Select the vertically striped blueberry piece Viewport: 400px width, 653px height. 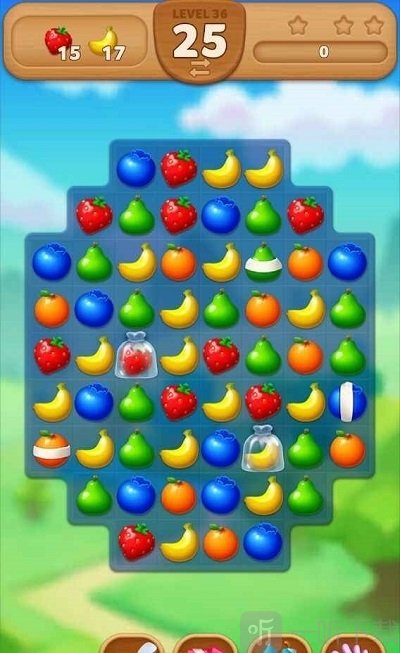[x=347, y=402]
